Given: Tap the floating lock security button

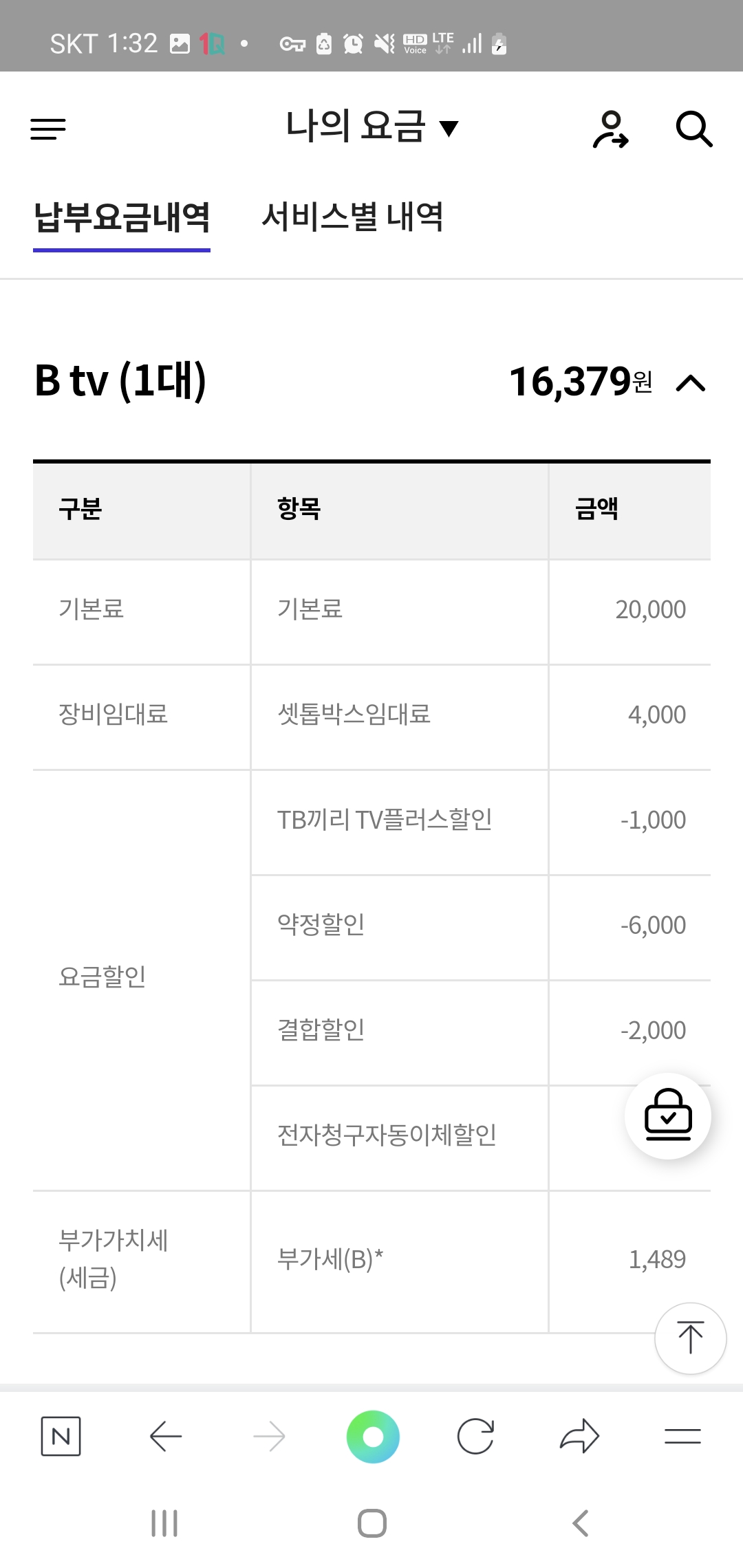Looking at the screenshot, I should tap(667, 1115).
